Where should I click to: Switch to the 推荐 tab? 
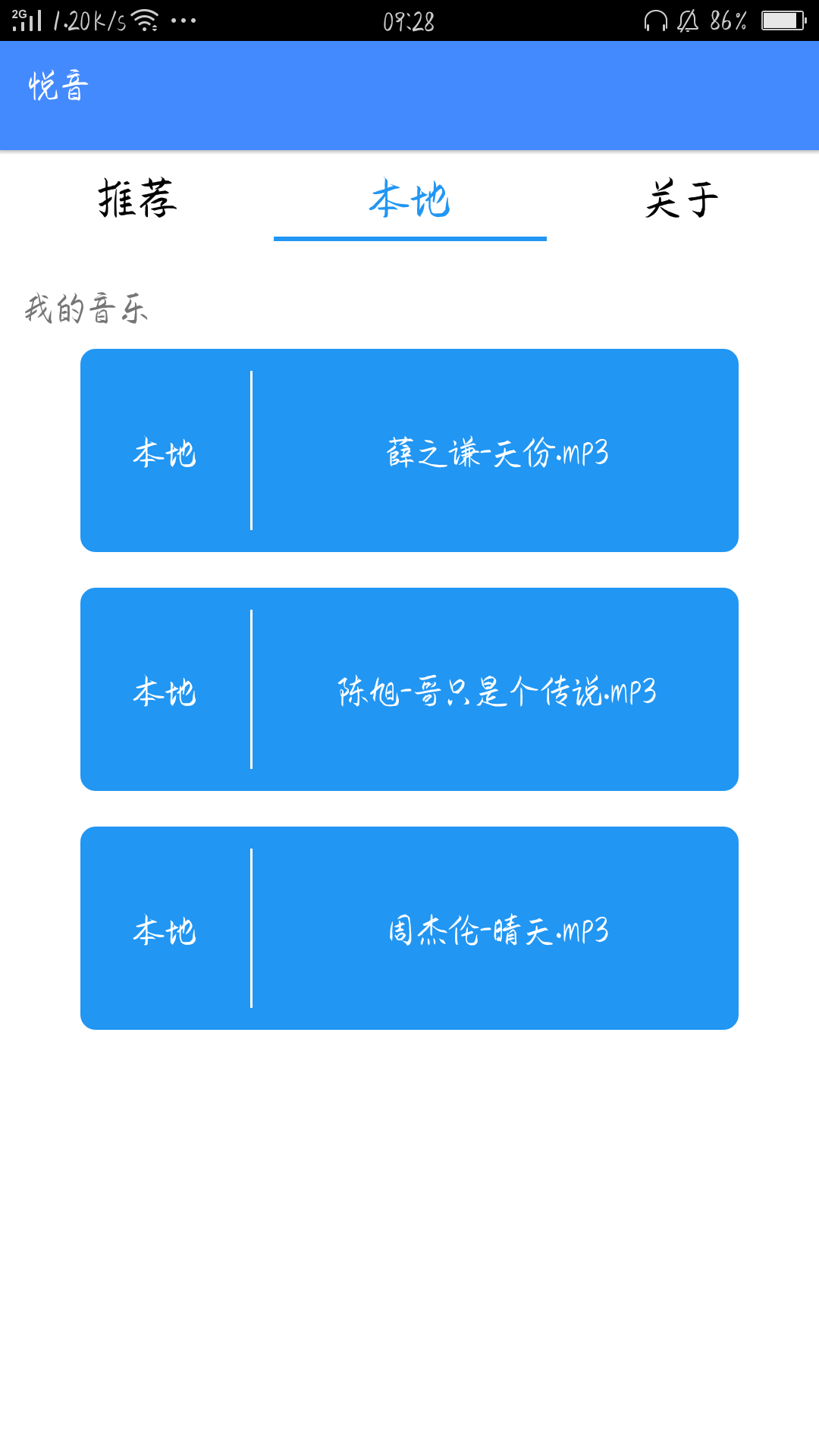tap(137, 199)
